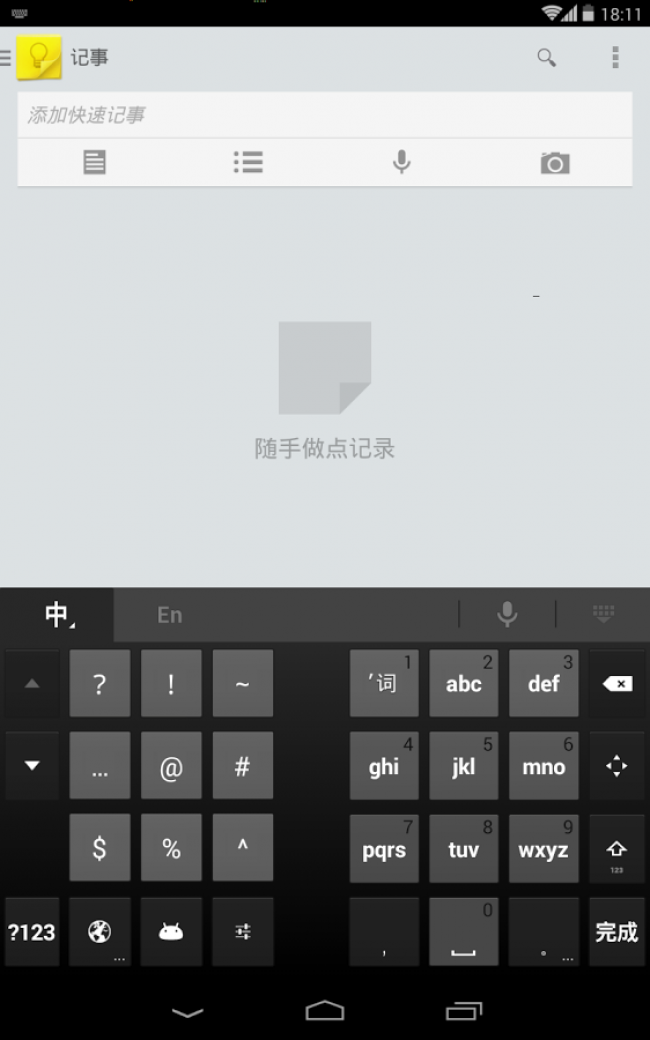This screenshot has width=650, height=1040.
Task: Select the Chinese (中) input mode
Action: coord(57,615)
